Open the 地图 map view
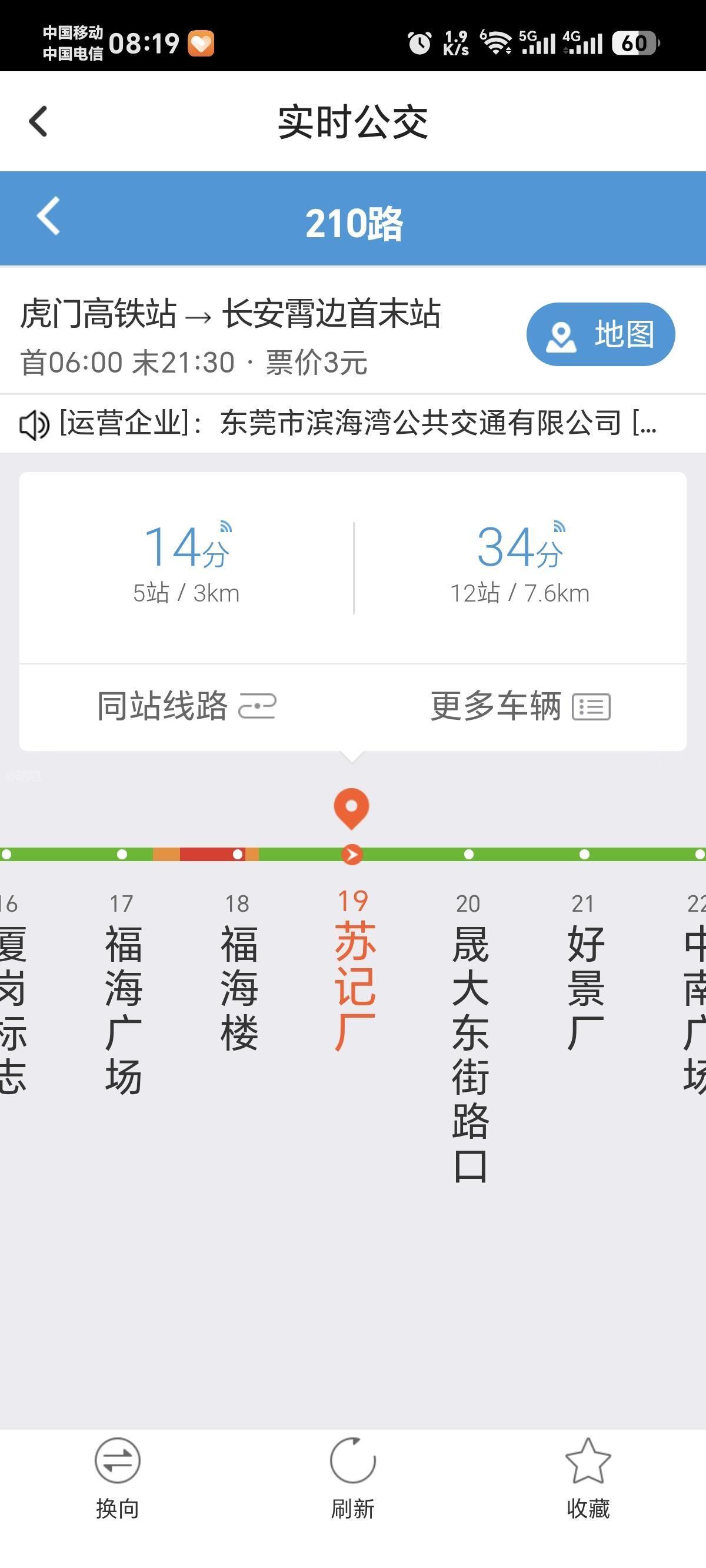The width and height of the screenshot is (706, 1568). (x=601, y=334)
